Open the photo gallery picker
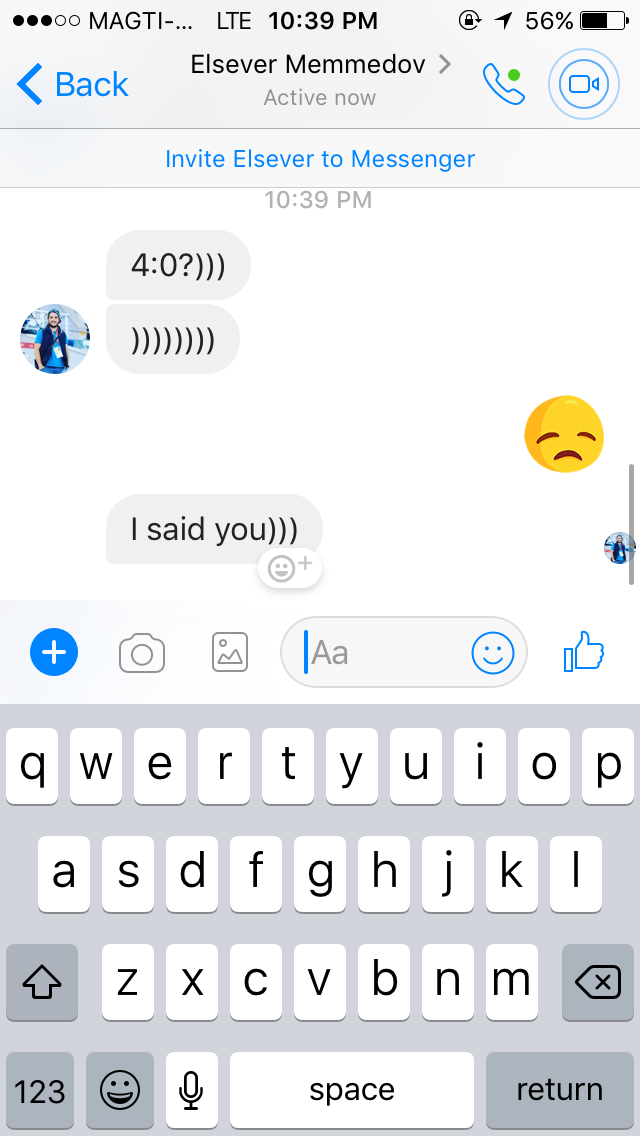640x1136 pixels. click(x=230, y=654)
